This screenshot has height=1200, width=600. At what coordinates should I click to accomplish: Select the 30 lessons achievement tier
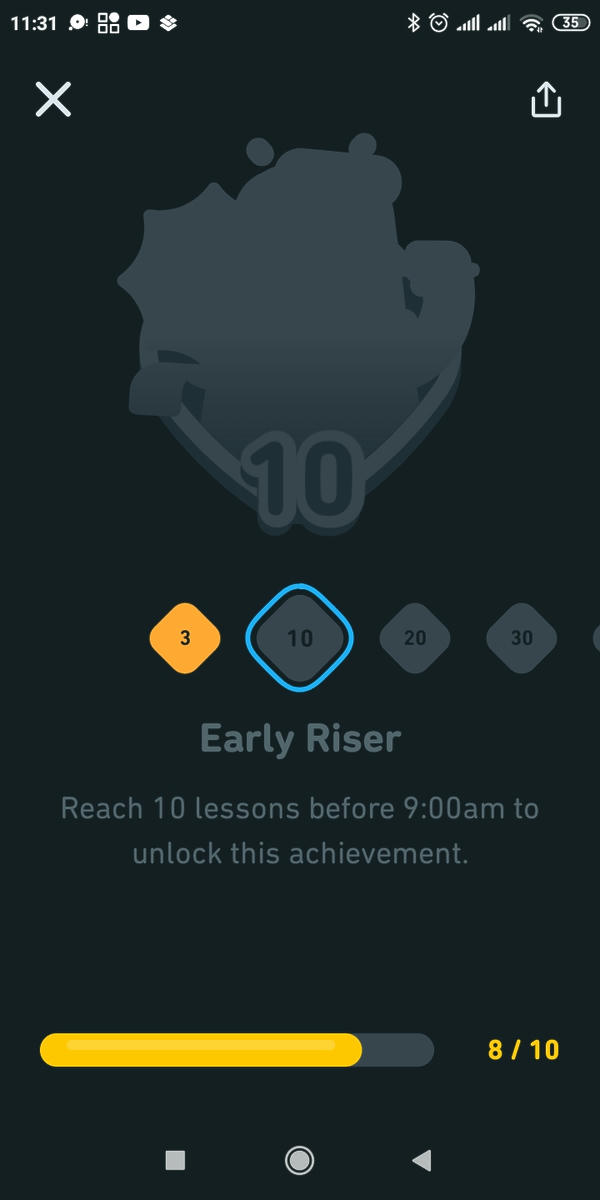coord(521,638)
